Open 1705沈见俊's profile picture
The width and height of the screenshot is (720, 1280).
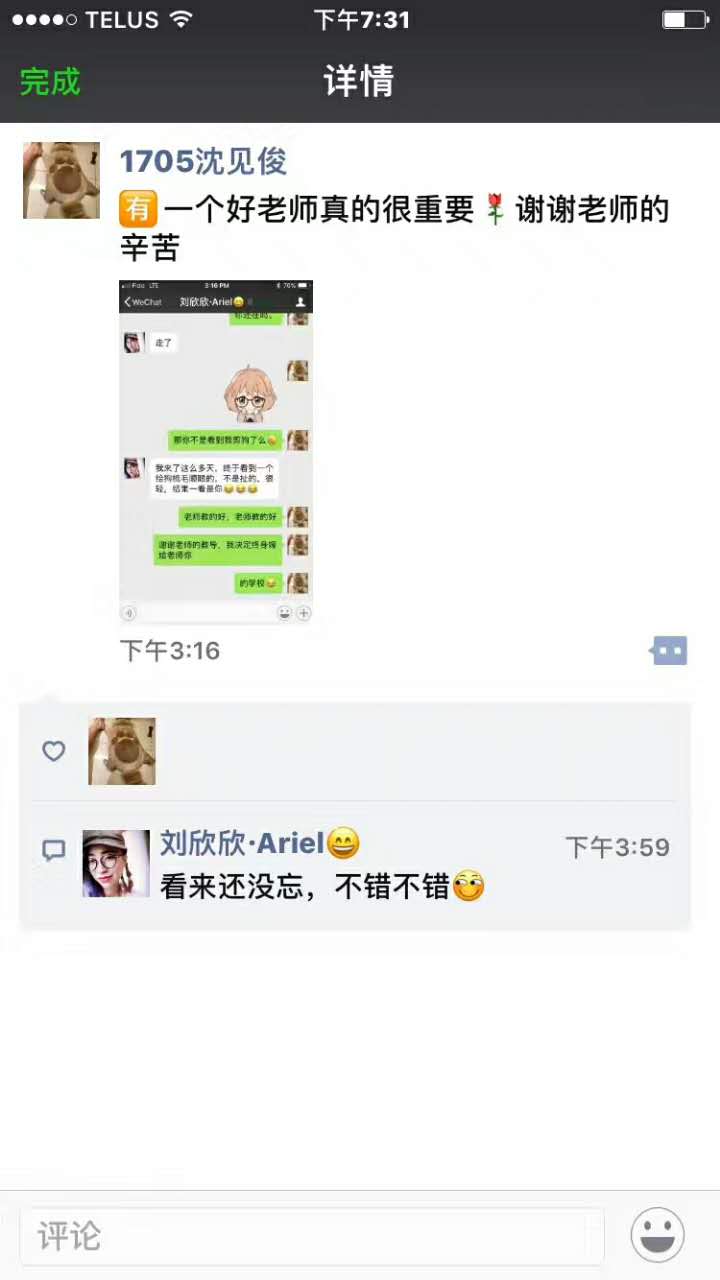61,180
